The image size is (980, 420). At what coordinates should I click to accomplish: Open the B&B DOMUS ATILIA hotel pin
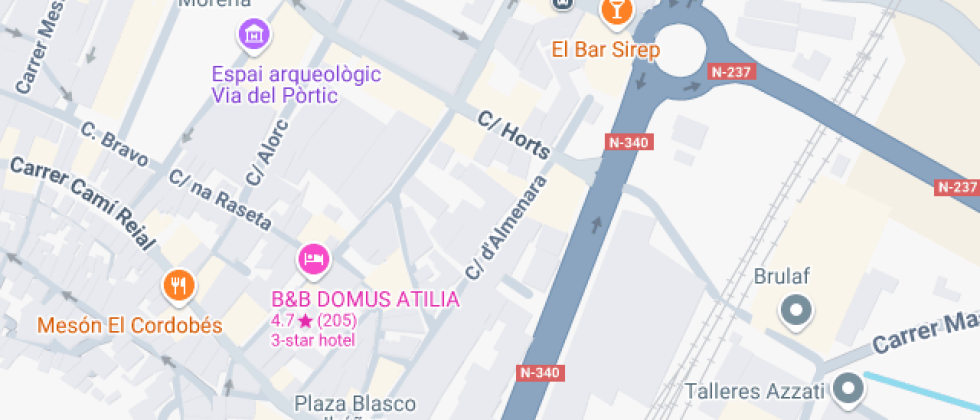(314, 260)
